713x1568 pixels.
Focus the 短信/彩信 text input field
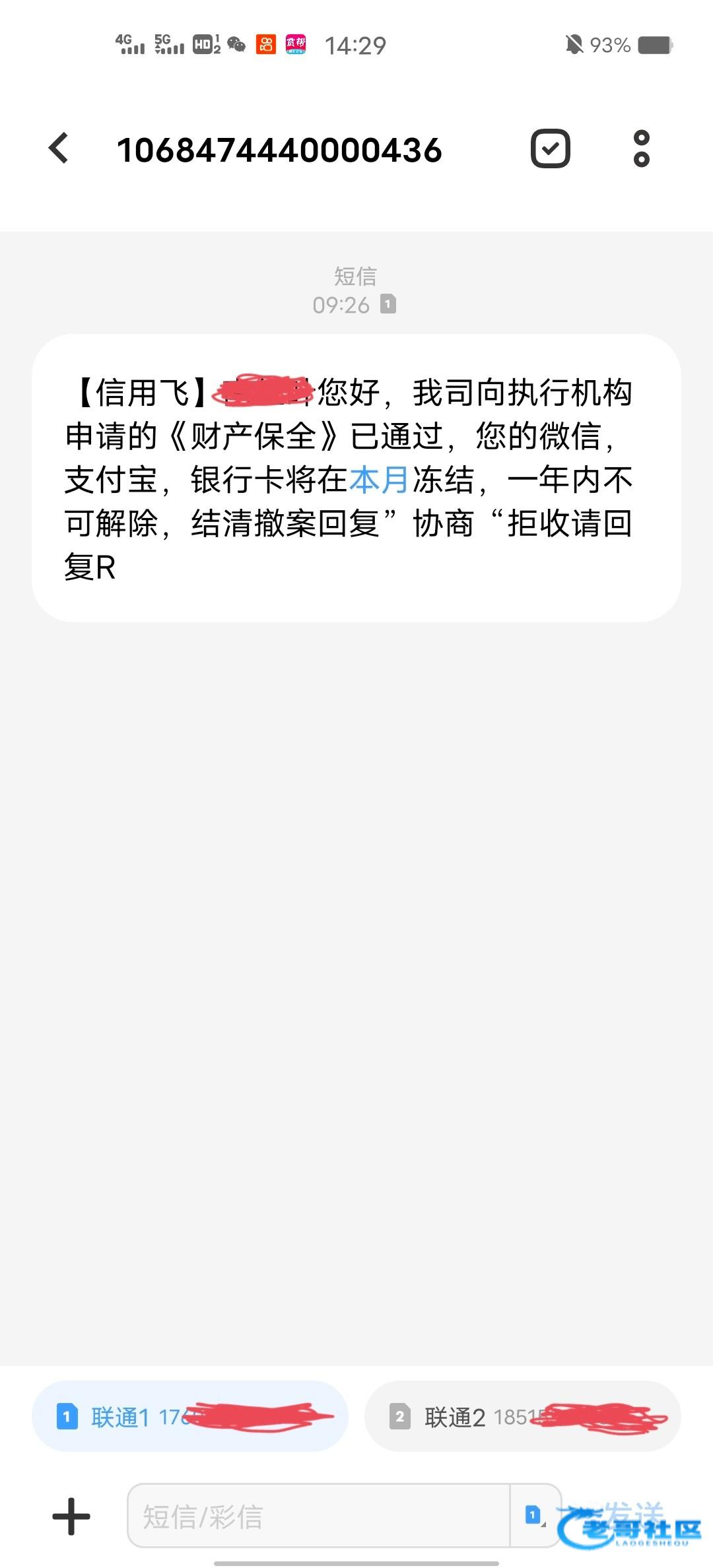318,1516
